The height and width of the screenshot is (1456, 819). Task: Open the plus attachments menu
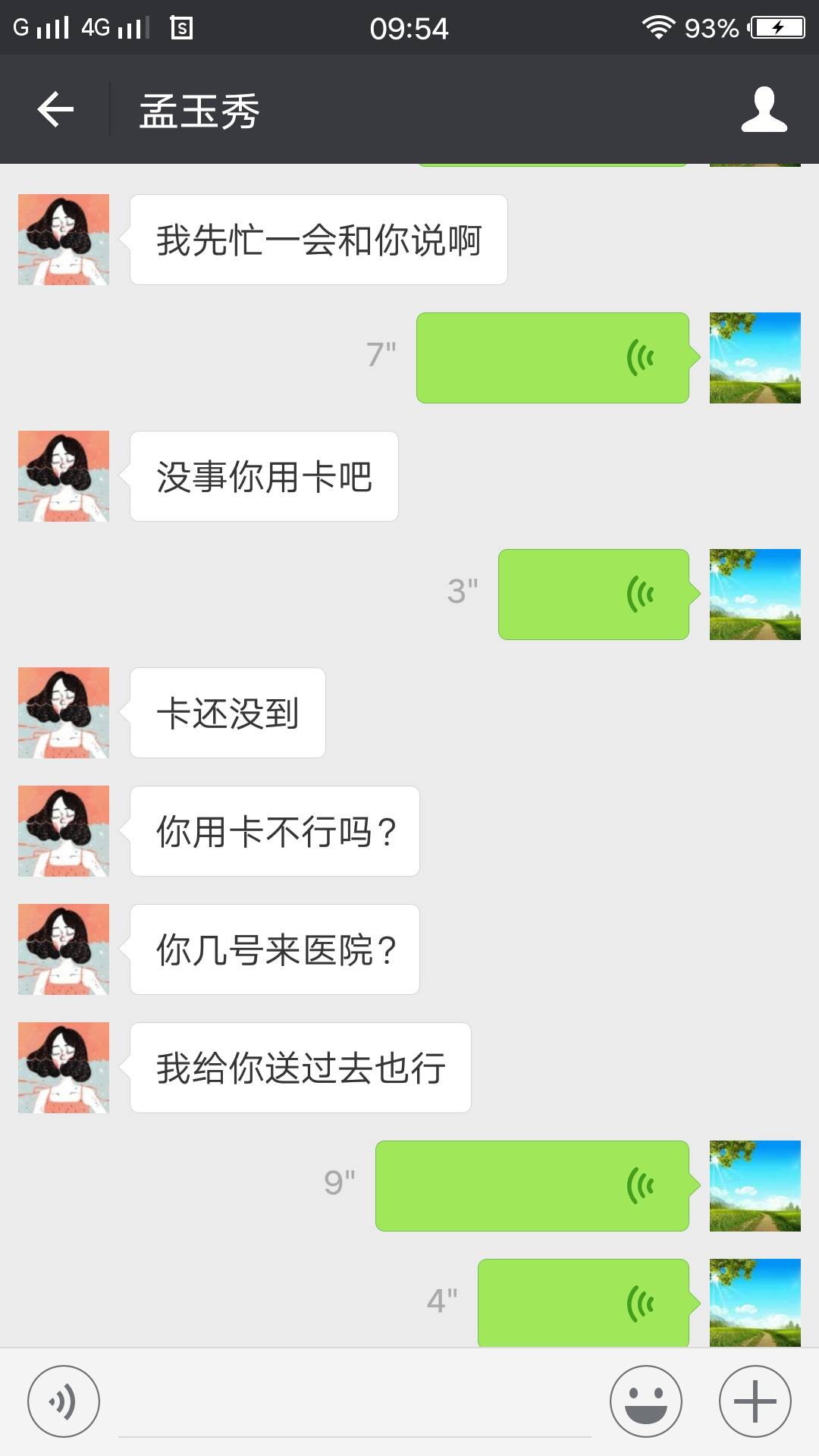(x=755, y=1401)
